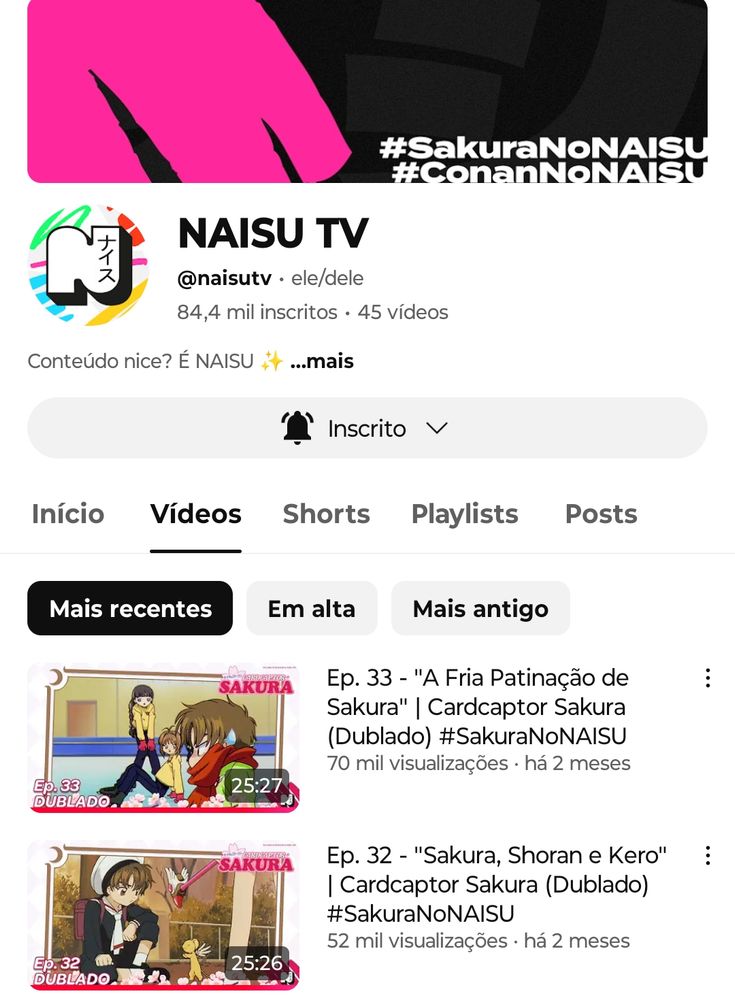
Task: Filter videos by Mais antigo
Action: pos(480,608)
